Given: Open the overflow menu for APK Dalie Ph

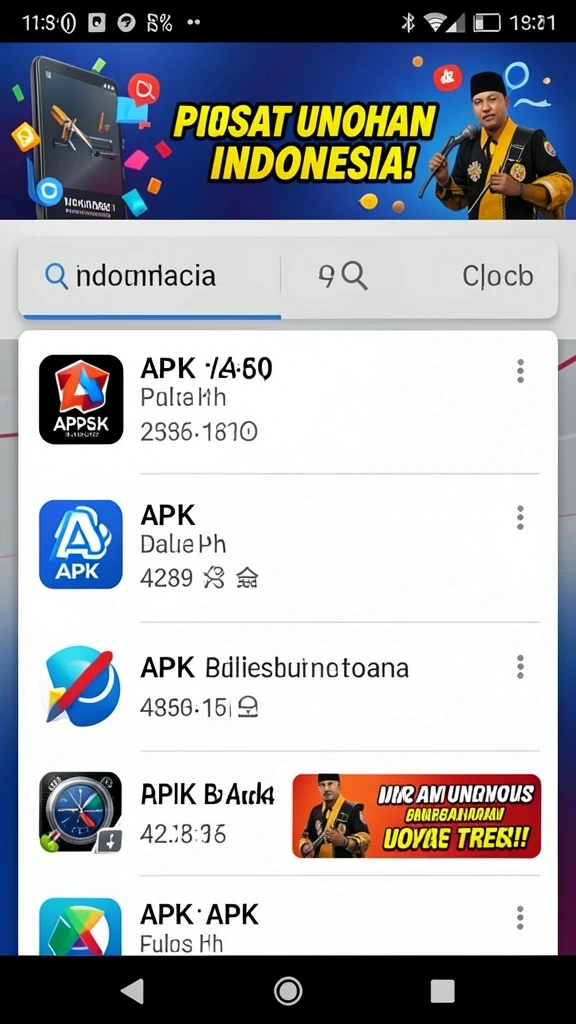Looking at the screenshot, I should (x=520, y=518).
